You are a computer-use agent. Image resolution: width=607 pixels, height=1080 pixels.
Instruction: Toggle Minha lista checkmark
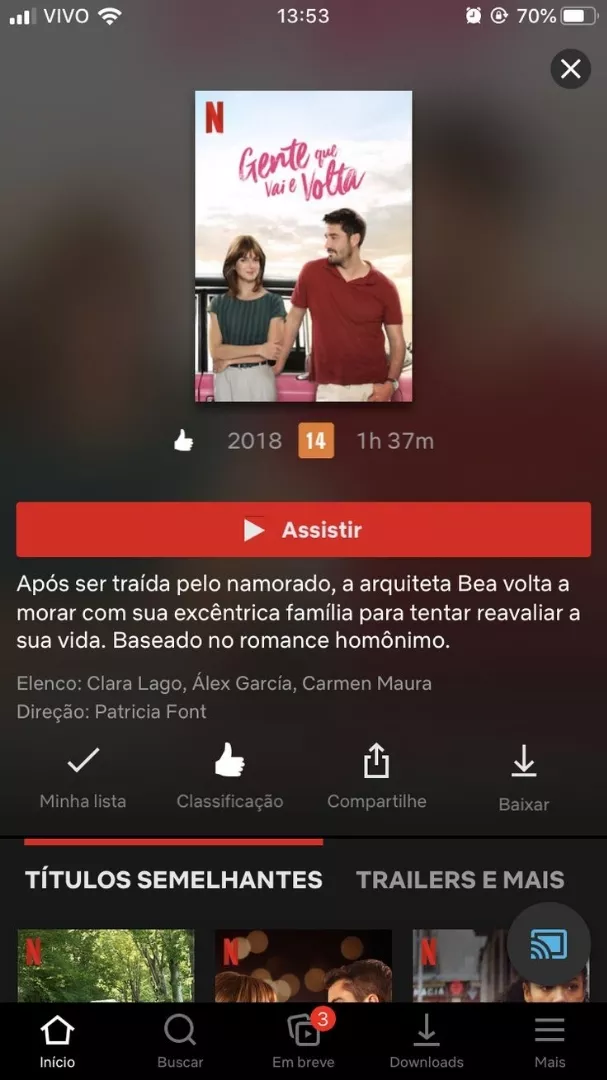click(x=83, y=776)
